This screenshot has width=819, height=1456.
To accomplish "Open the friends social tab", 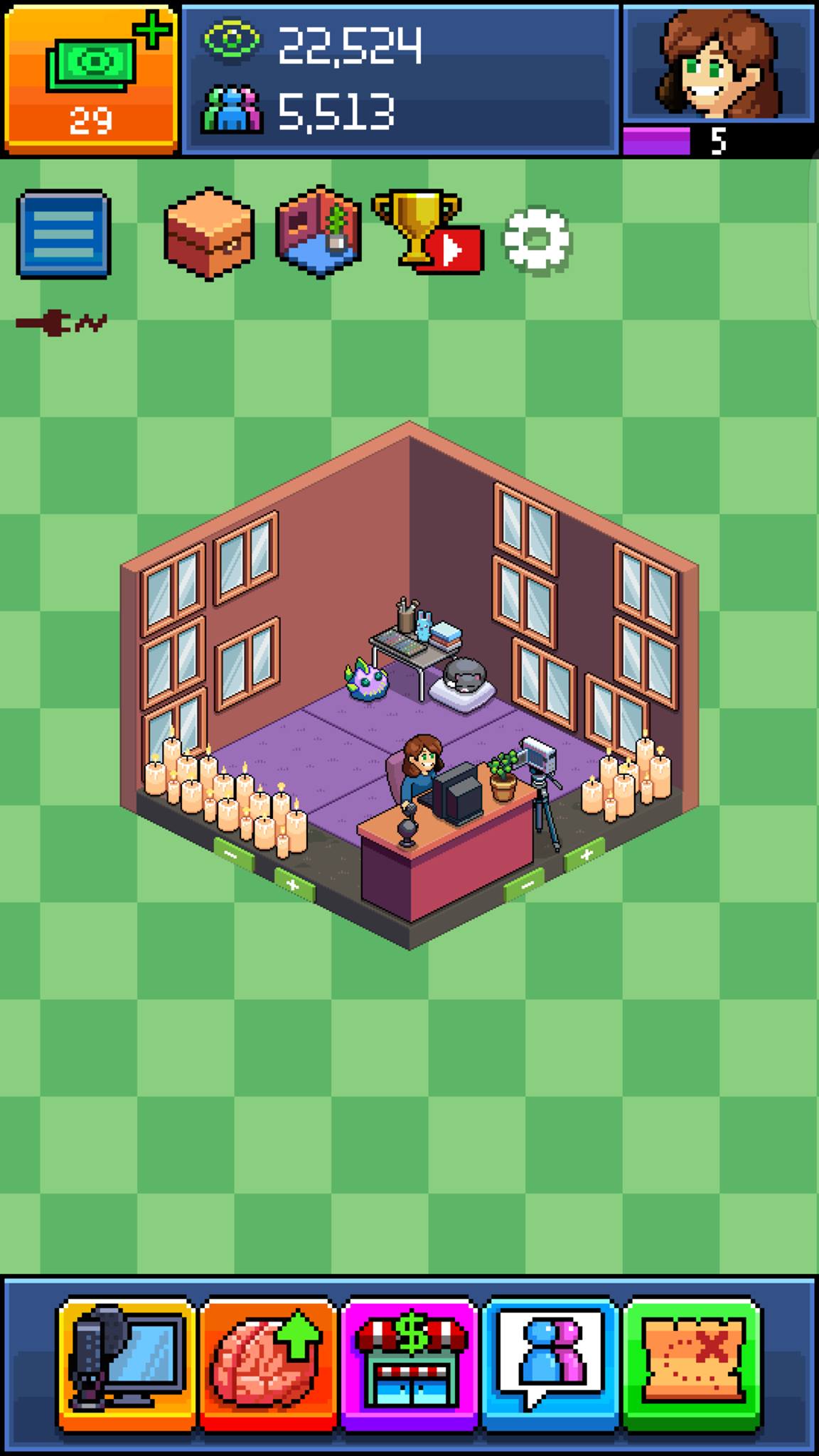I will tap(551, 1356).
